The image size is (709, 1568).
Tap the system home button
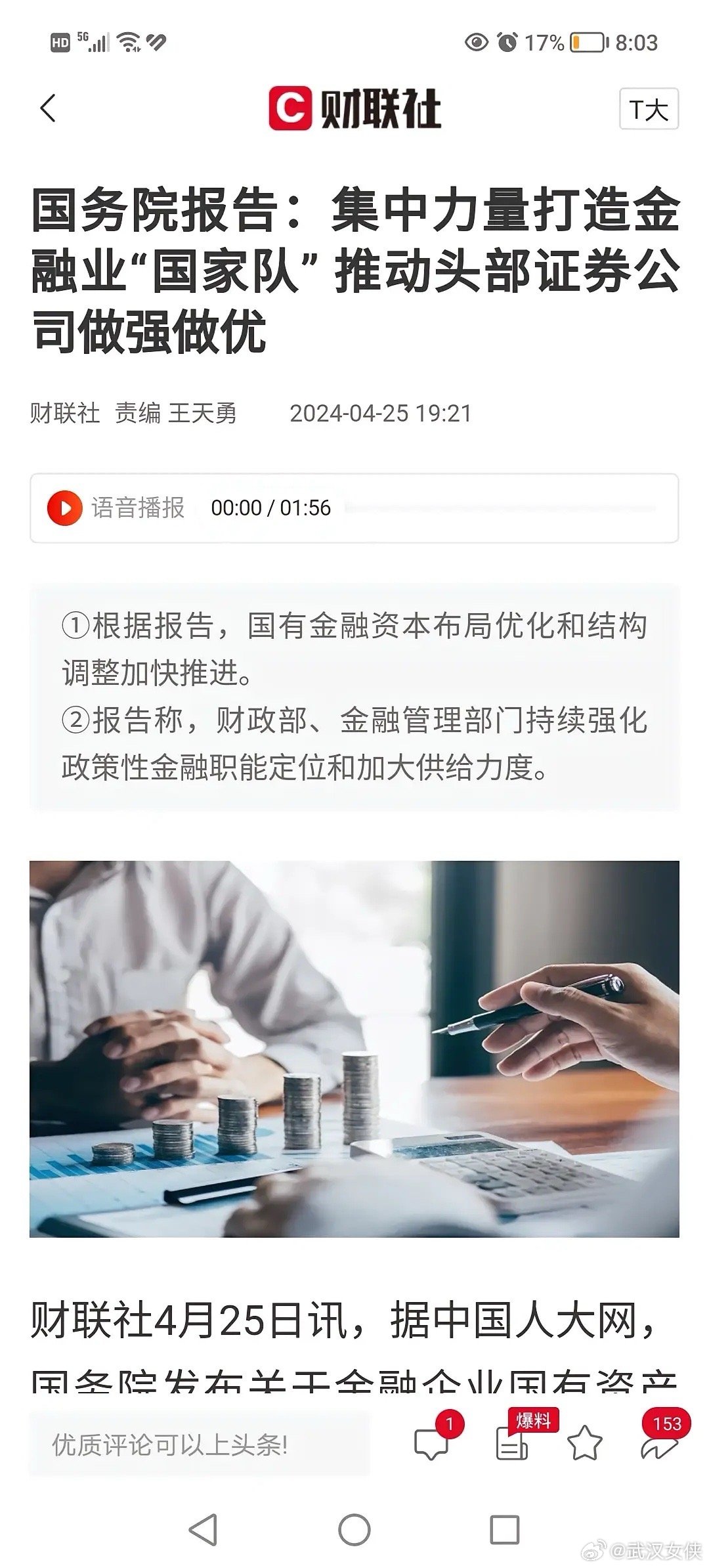pyautogui.click(x=354, y=1531)
